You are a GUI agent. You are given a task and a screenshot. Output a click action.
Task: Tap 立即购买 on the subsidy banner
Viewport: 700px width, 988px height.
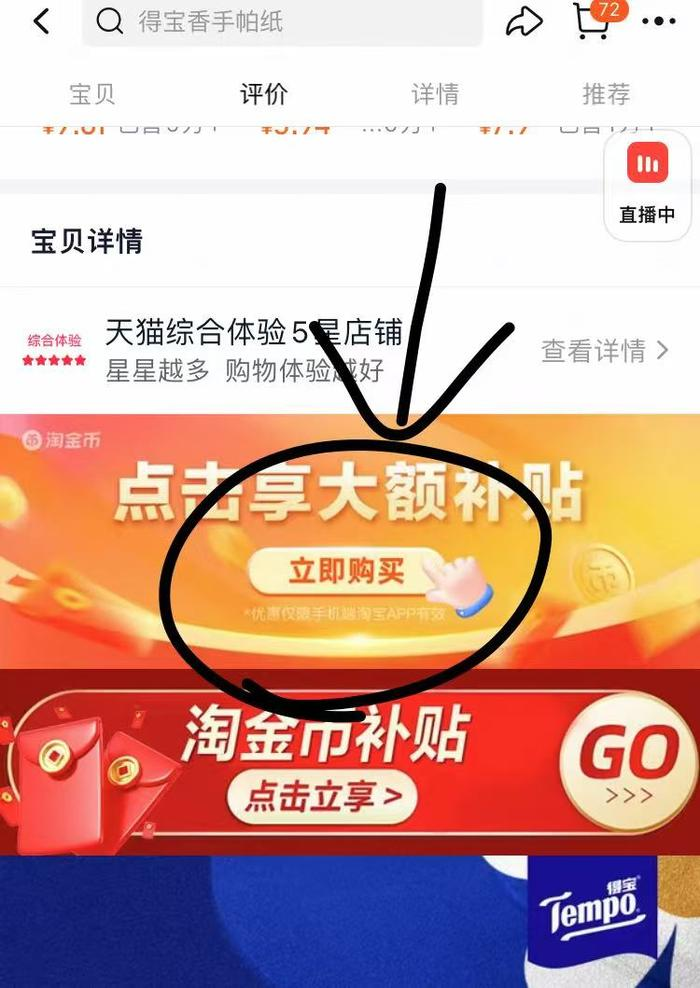coord(346,572)
